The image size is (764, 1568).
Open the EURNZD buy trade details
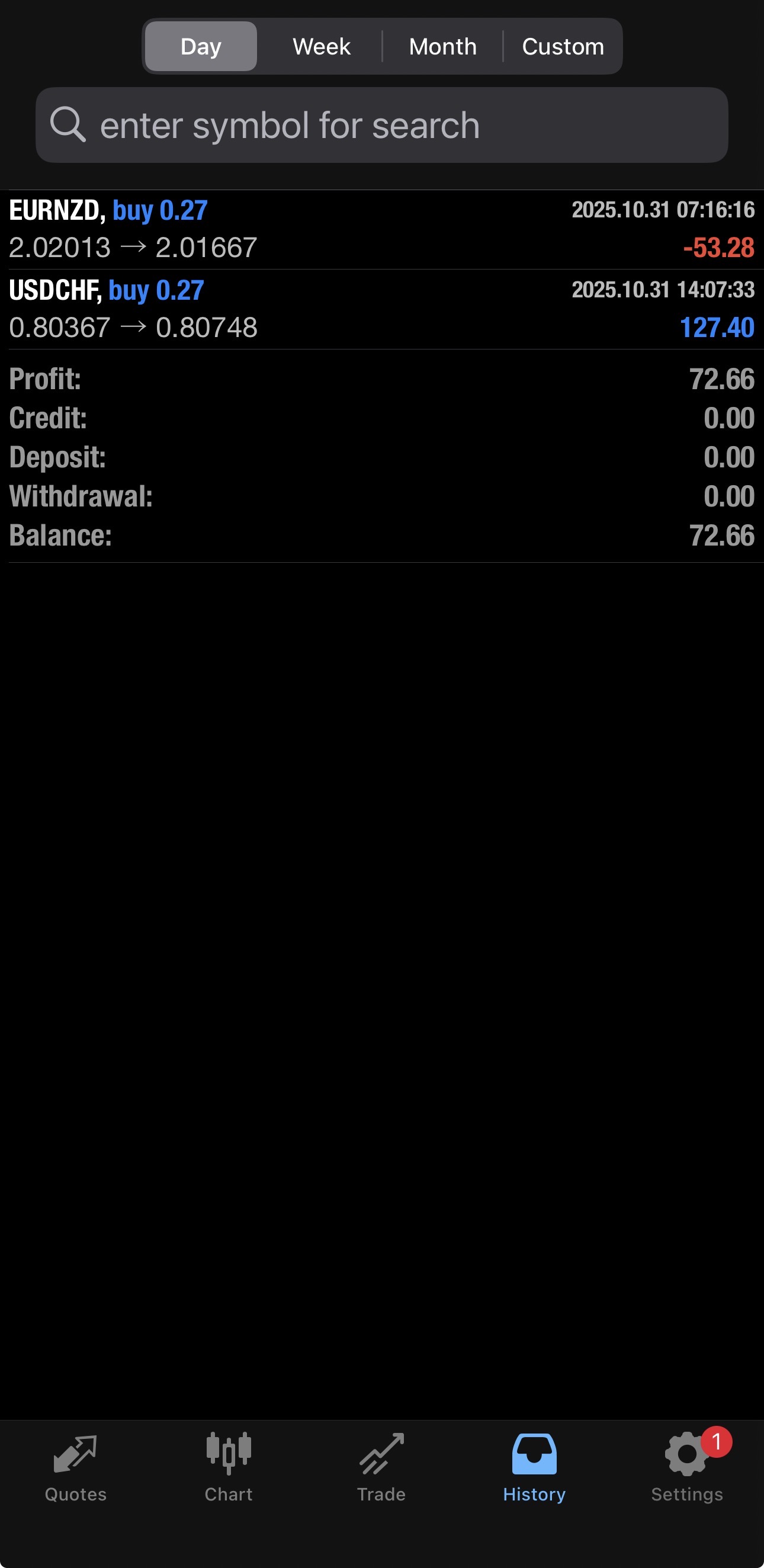tap(381, 229)
